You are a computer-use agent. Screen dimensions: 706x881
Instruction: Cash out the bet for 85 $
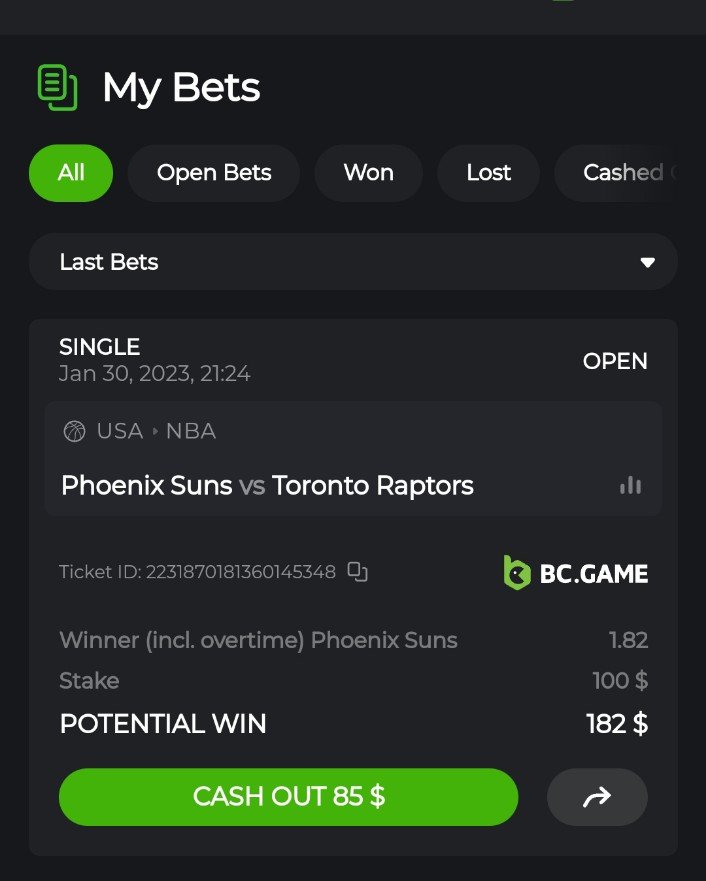tap(288, 797)
